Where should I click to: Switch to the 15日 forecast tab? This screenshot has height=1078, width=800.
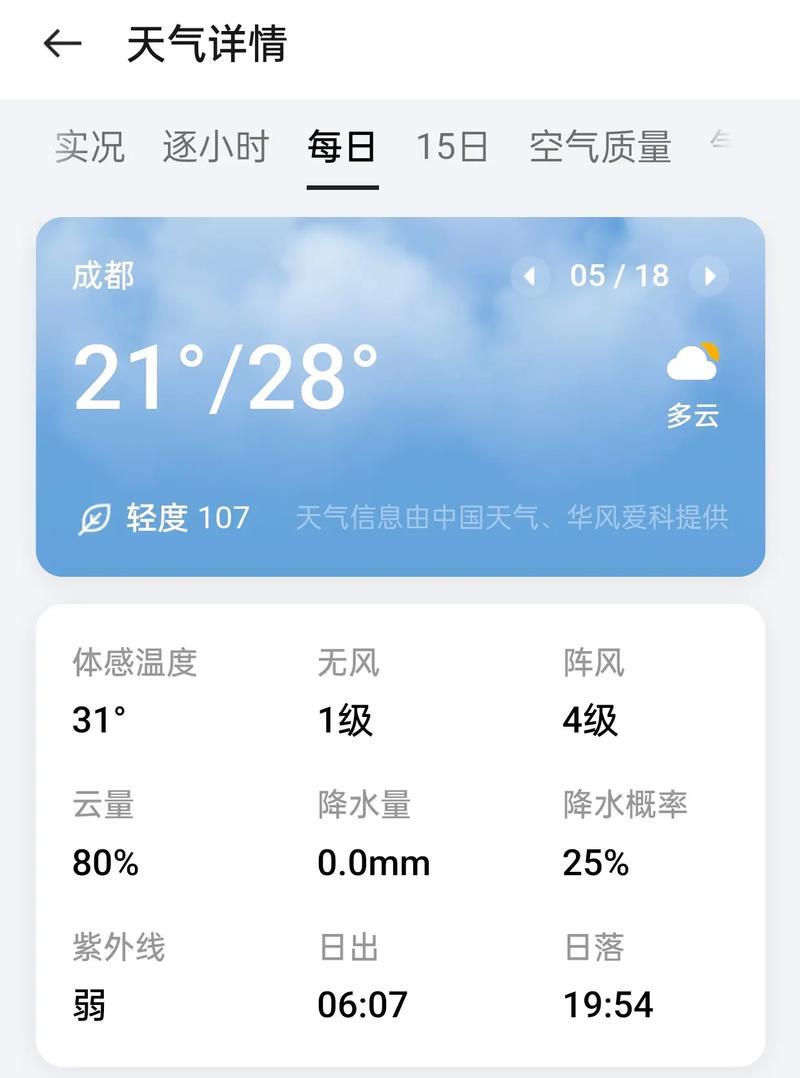click(x=452, y=147)
